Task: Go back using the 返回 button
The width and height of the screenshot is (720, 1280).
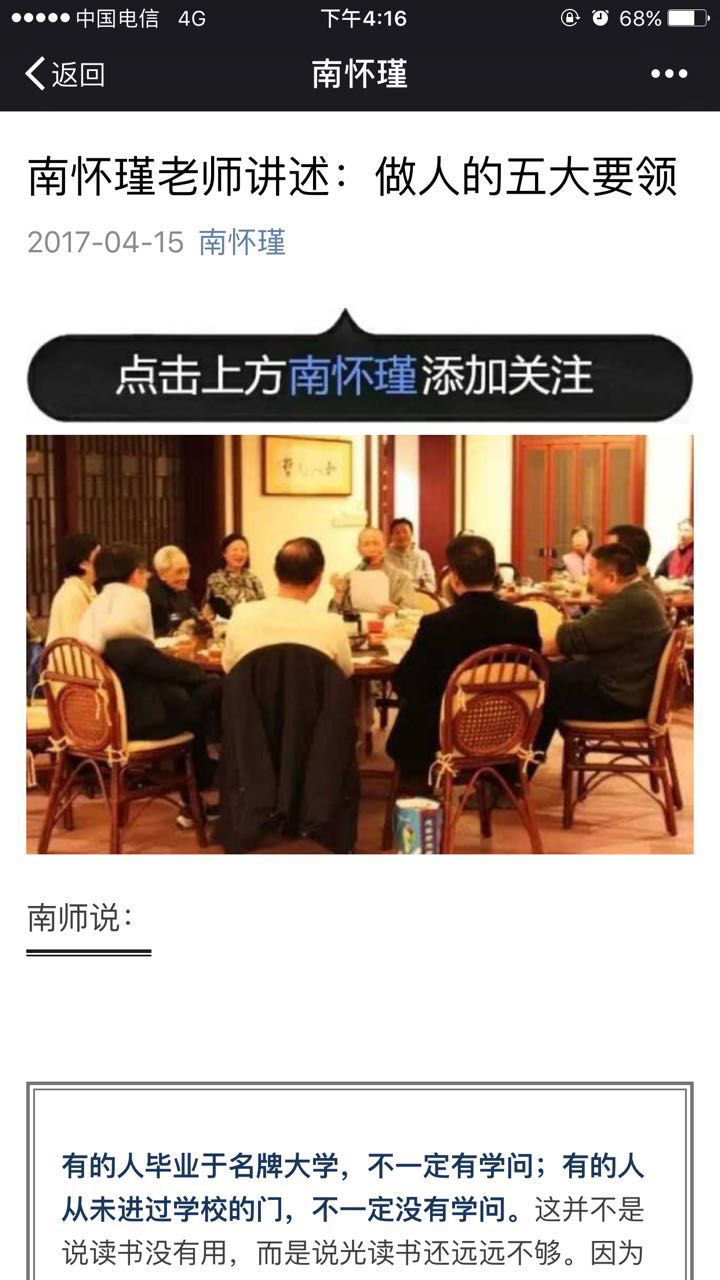Action: 65,74
